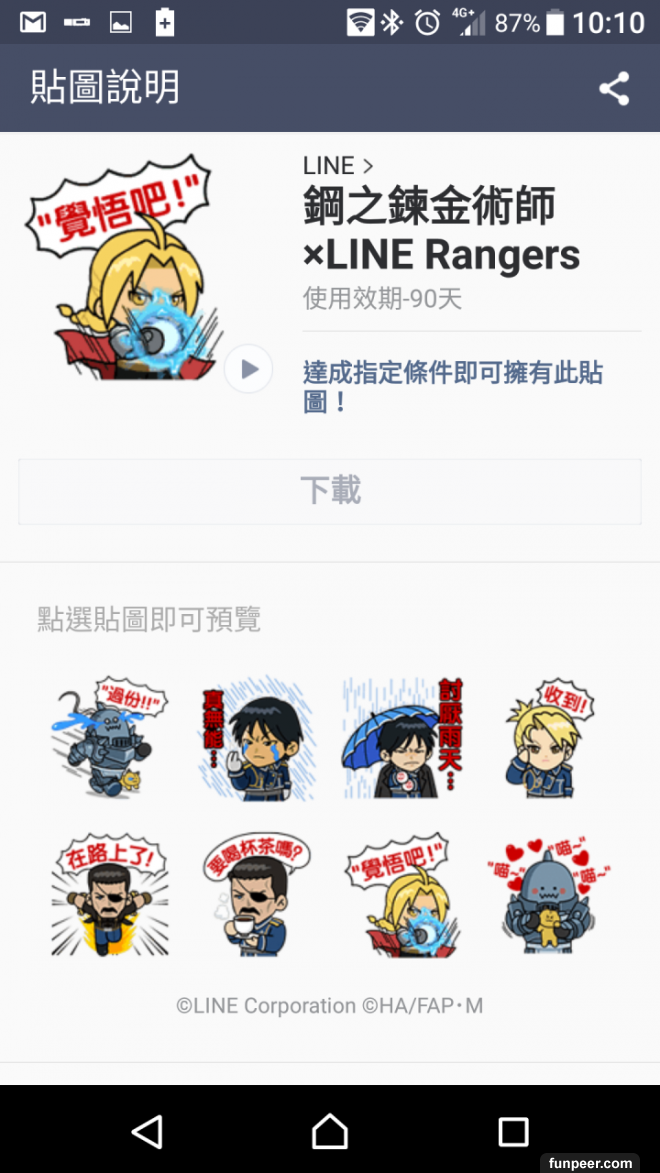Preview the 討厭雨天 umbrella sticker
660x1173 pixels.
tap(402, 737)
